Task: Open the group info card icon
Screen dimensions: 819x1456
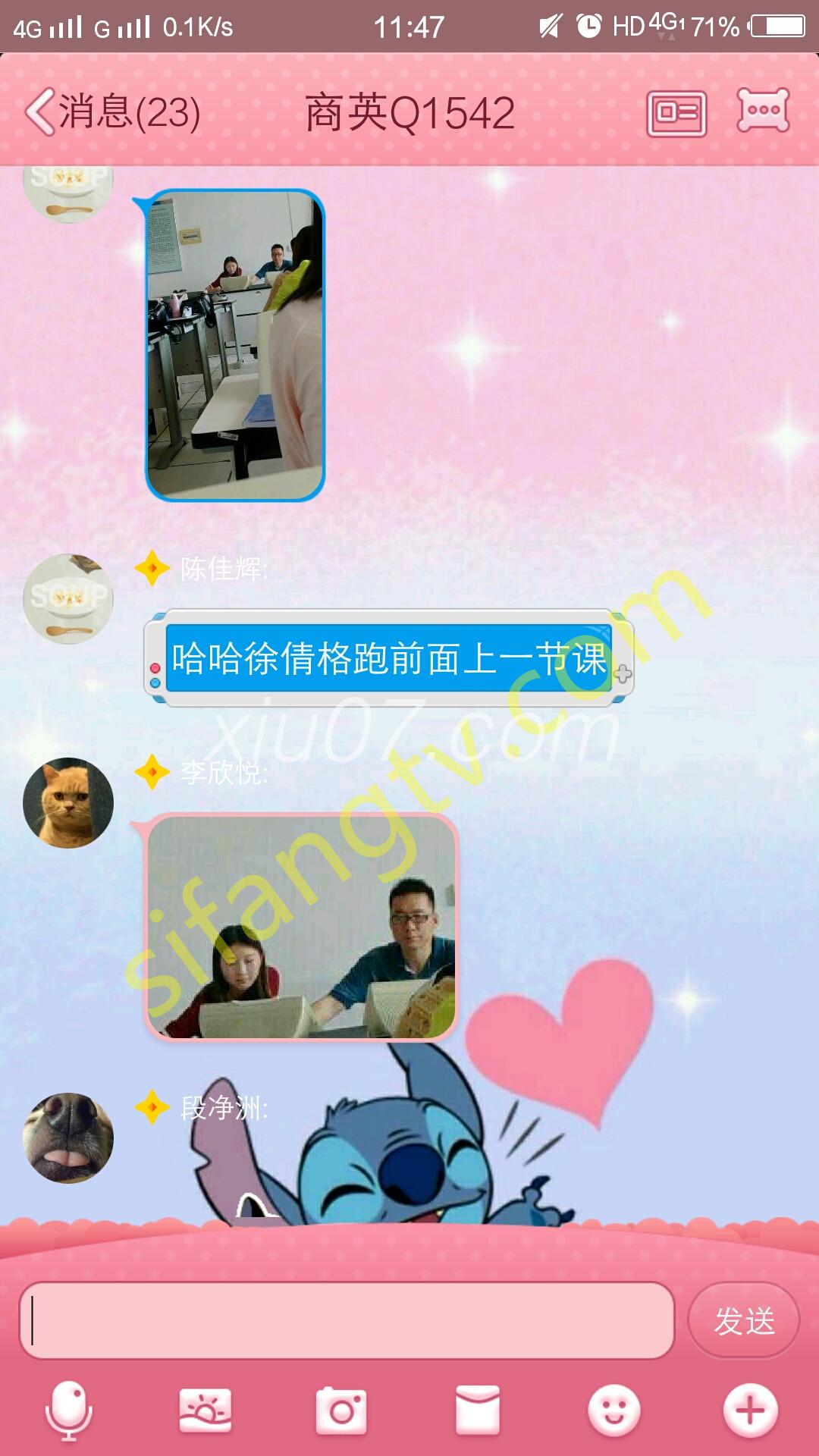Action: tap(676, 114)
